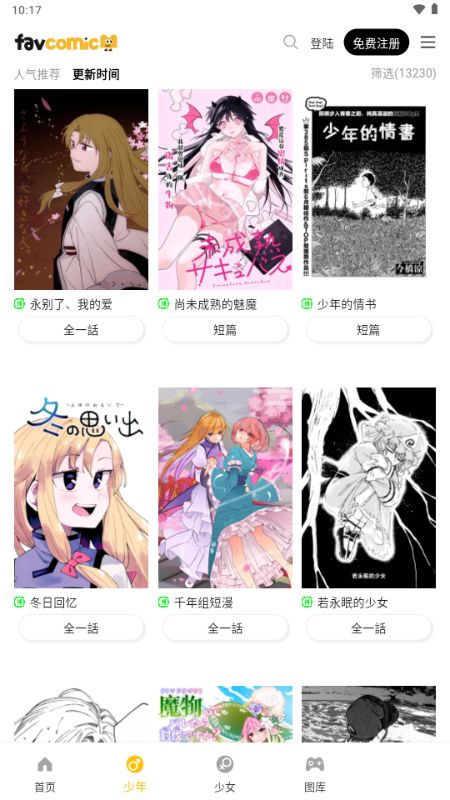
Task: Open the 若永眠的少女 comic cover
Action: tap(368, 488)
